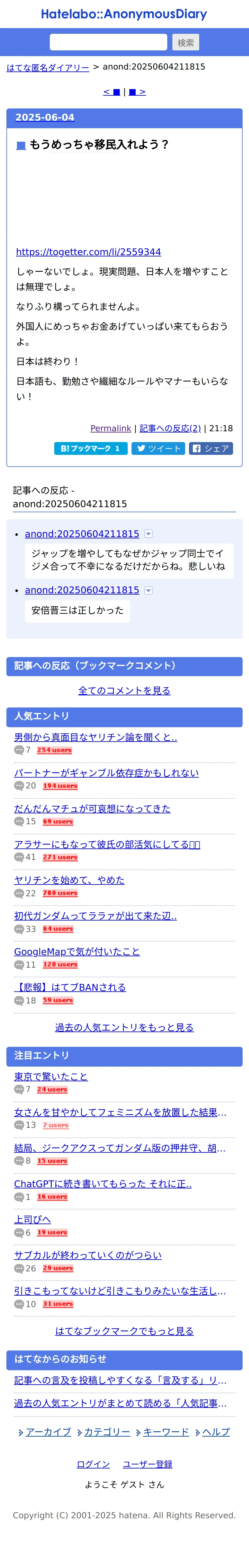
Task: Tap the search text field
Action: click(108, 42)
